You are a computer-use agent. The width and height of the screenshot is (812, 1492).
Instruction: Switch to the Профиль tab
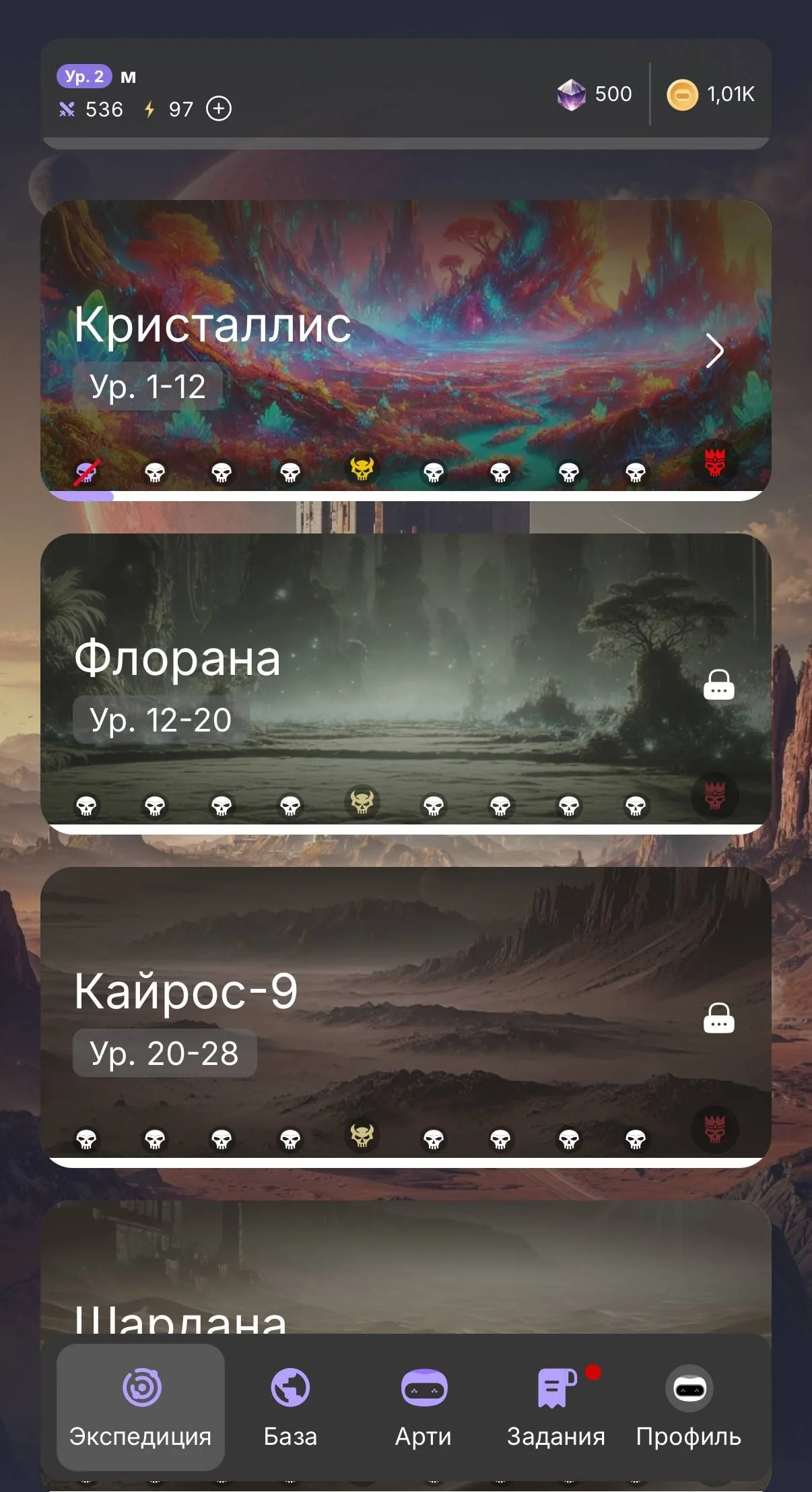point(689,1407)
